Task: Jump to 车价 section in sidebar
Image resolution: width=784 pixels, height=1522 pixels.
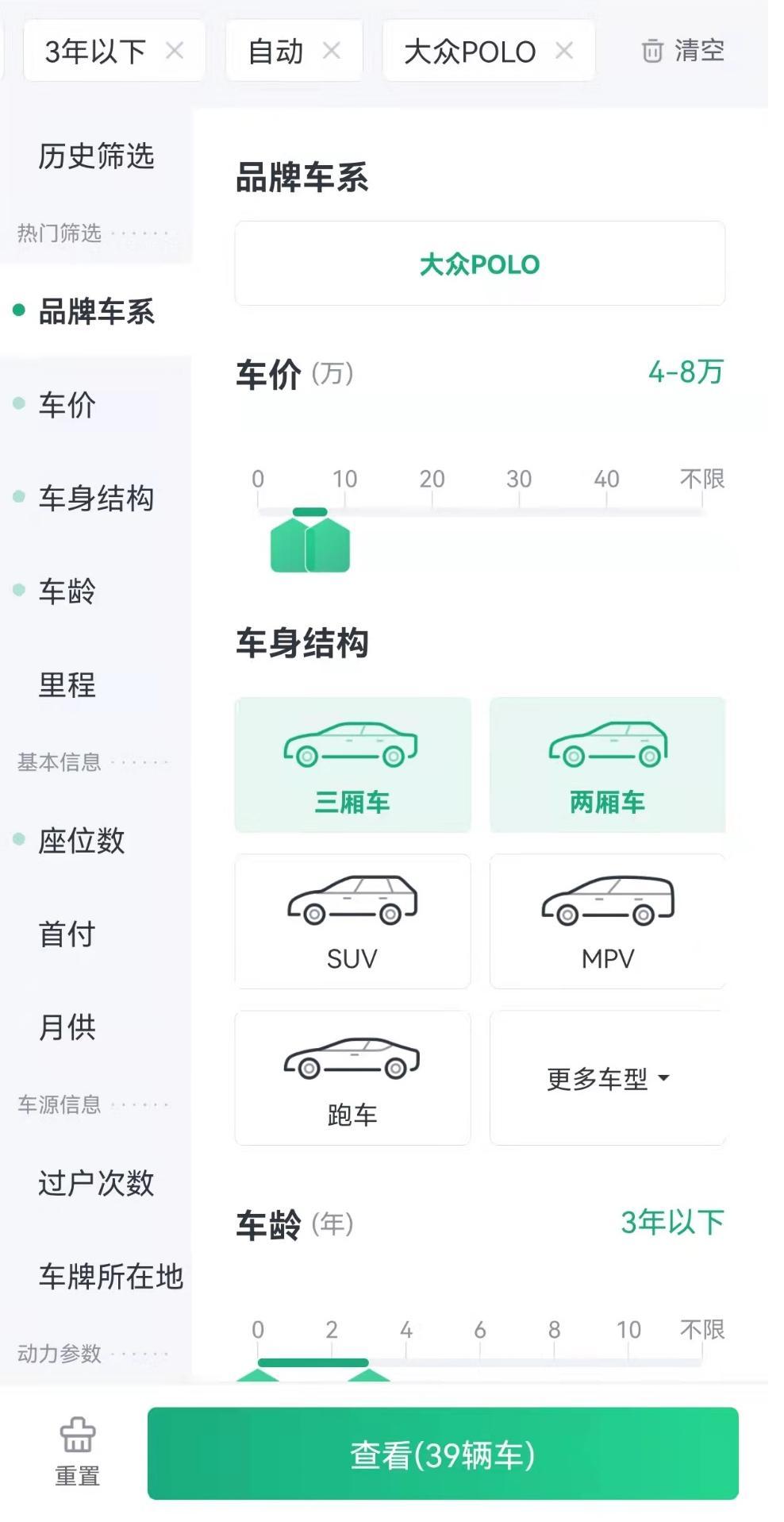Action: click(67, 405)
